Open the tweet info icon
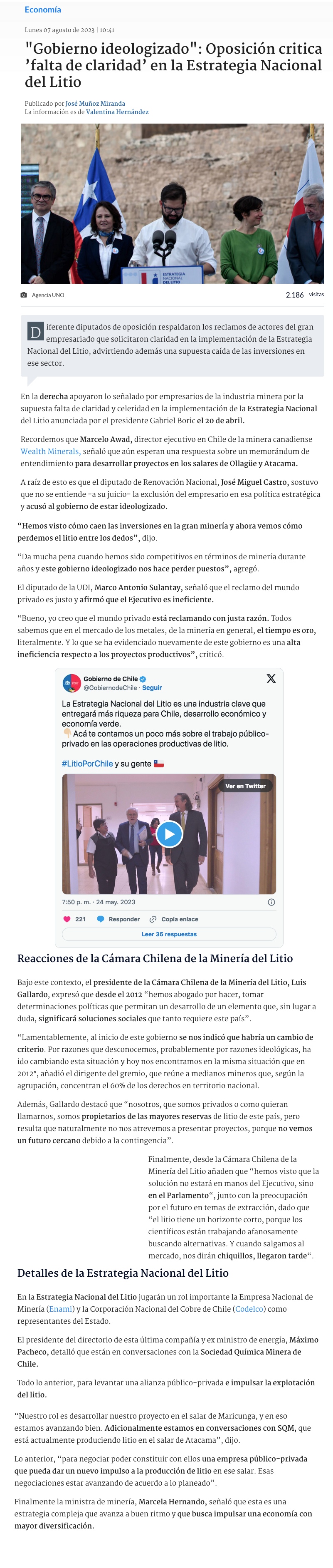Screen dimensions: 333x1568 pyautogui.click(x=271, y=902)
